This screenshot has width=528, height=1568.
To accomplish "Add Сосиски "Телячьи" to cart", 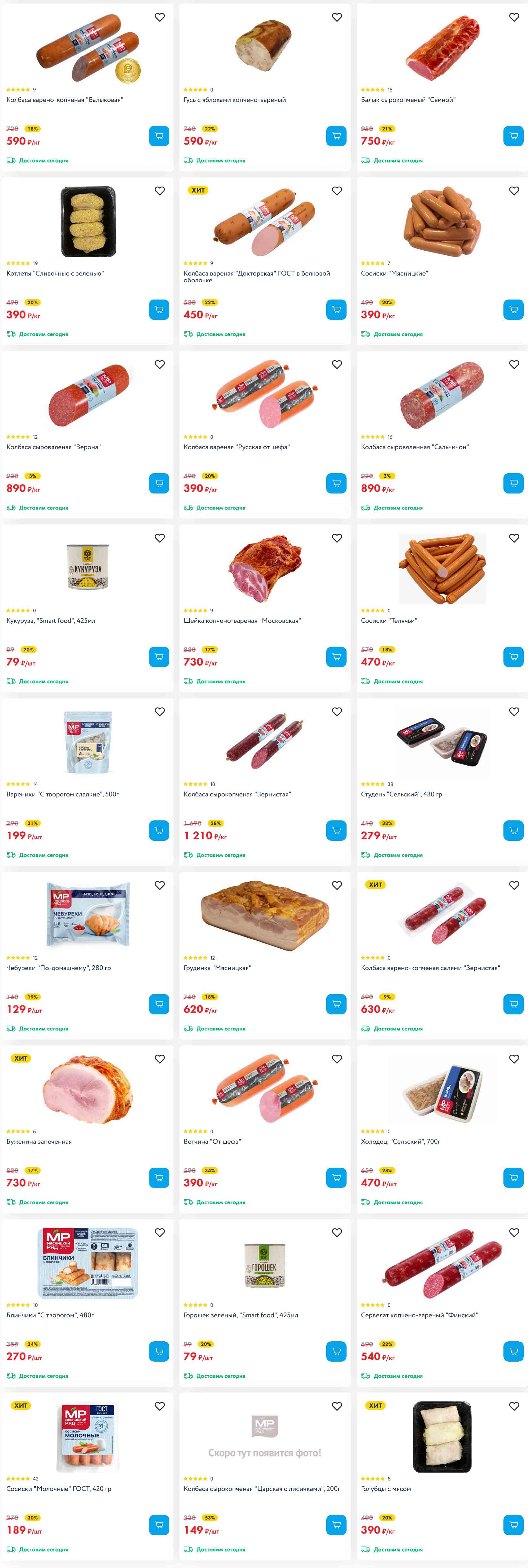I will [513, 656].
